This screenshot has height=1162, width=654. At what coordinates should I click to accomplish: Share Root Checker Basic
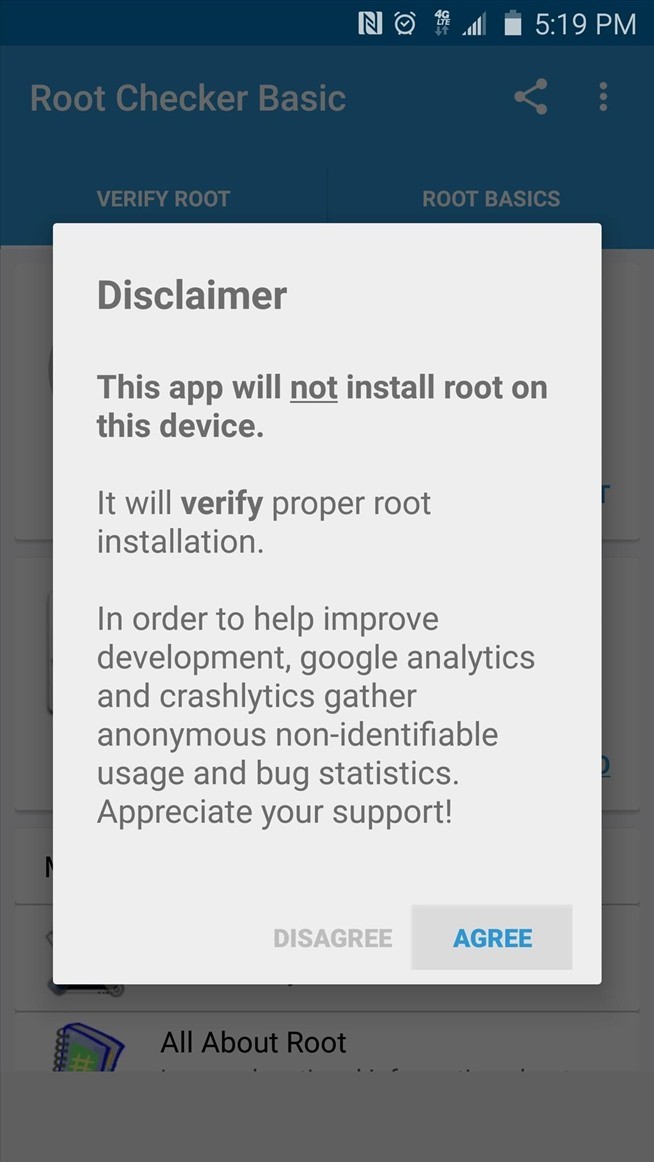(x=531, y=97)
